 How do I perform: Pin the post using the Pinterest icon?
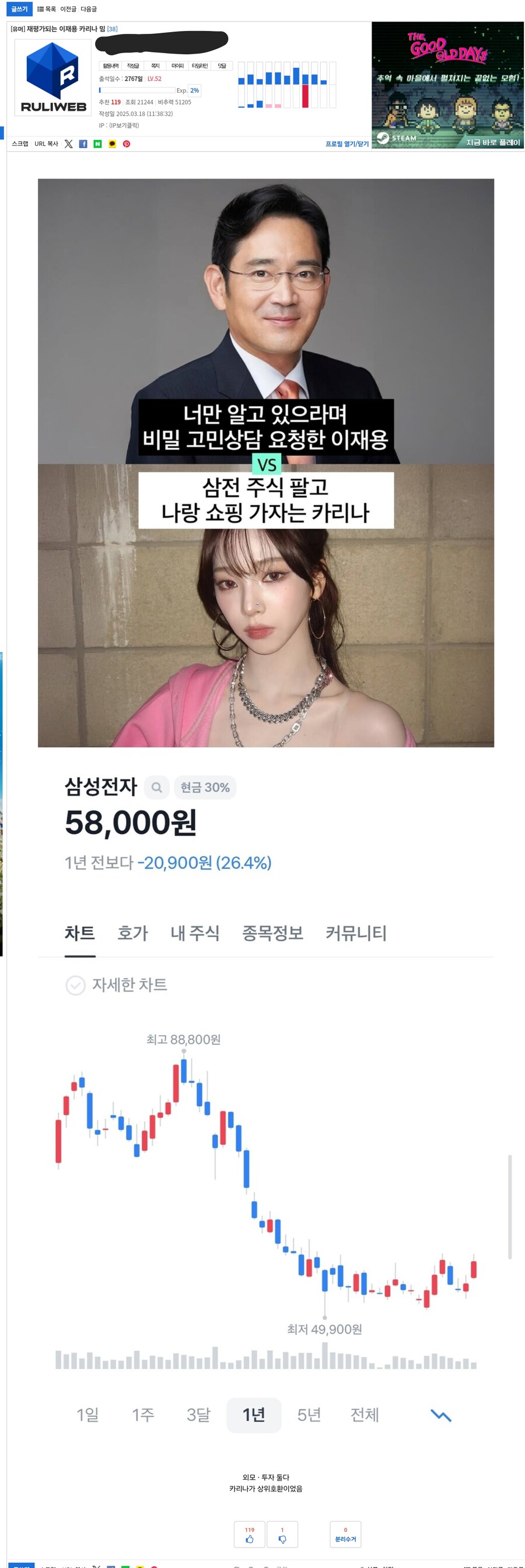(127, 144)
